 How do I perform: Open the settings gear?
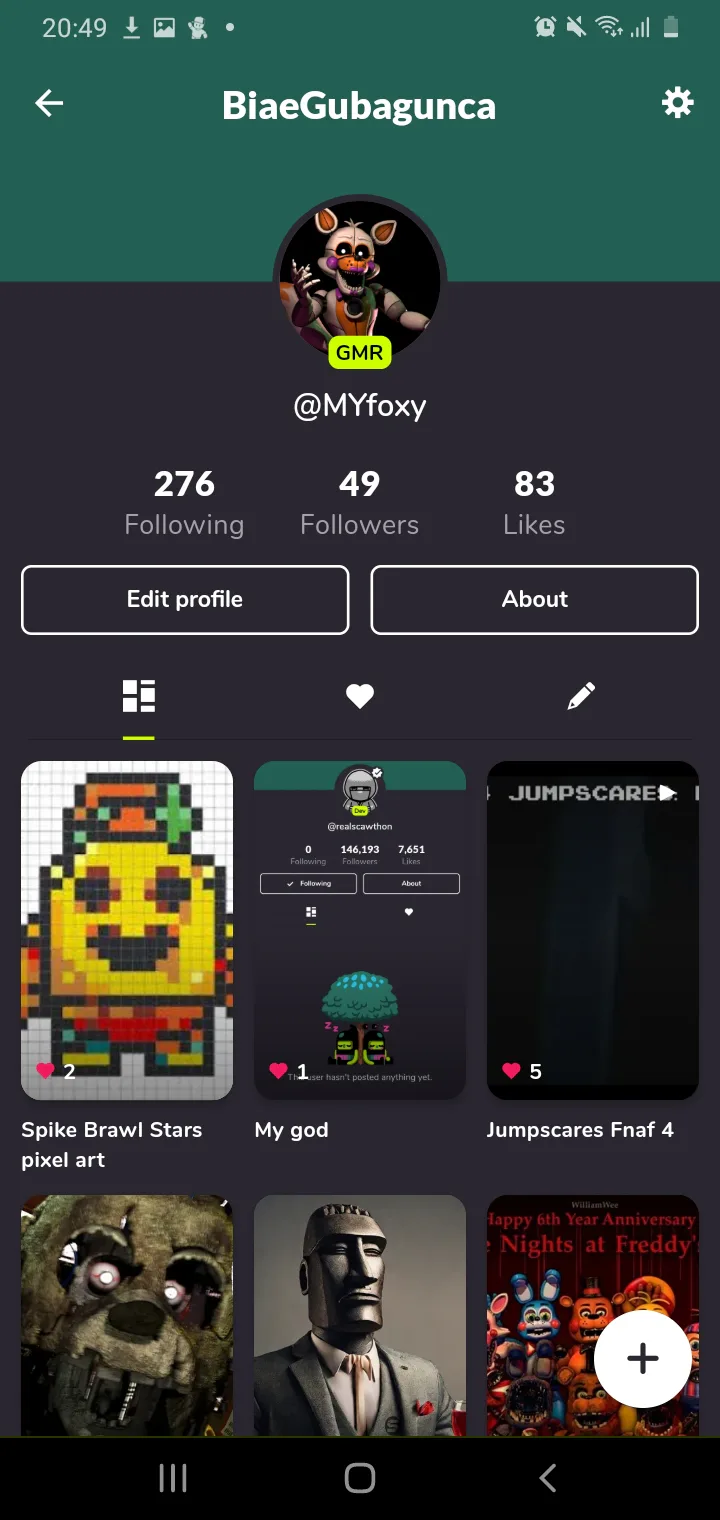677,103
